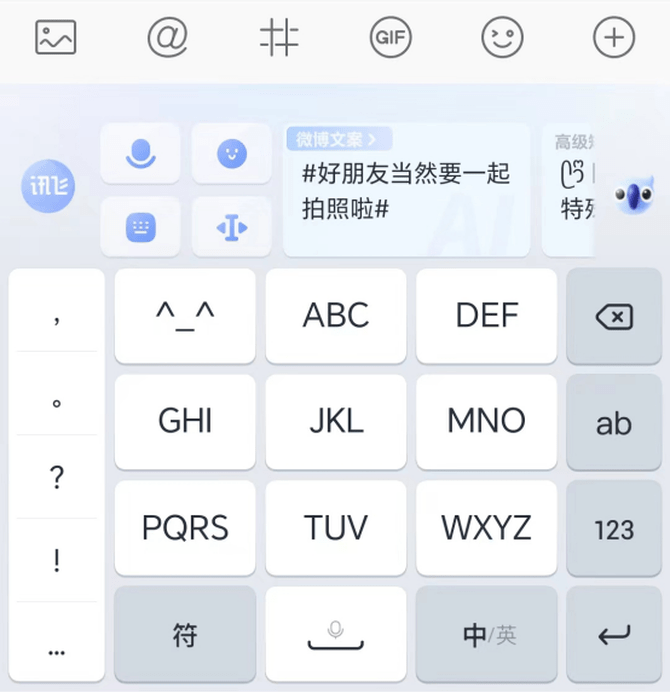Viewport: 670px width, 693px height.
Task: Hit the return enter key
Action: (x=614, y=635)
